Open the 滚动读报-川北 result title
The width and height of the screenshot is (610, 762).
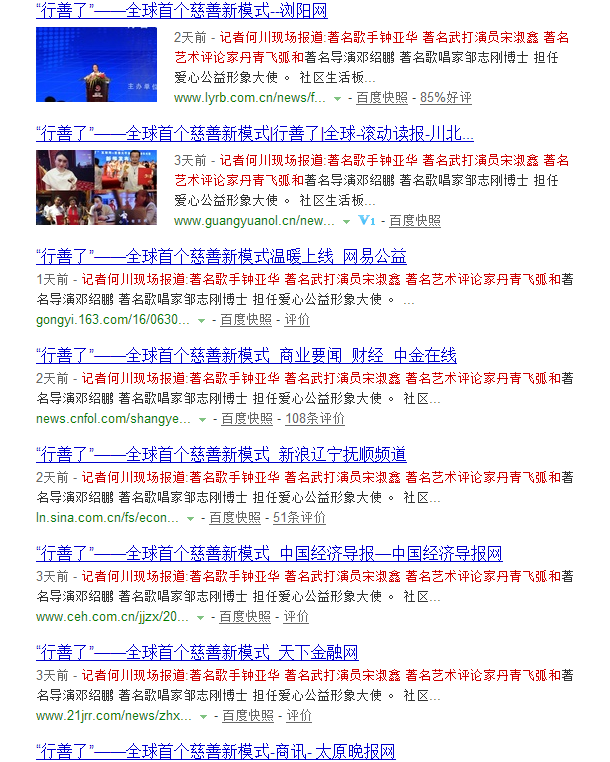[254, 134]
